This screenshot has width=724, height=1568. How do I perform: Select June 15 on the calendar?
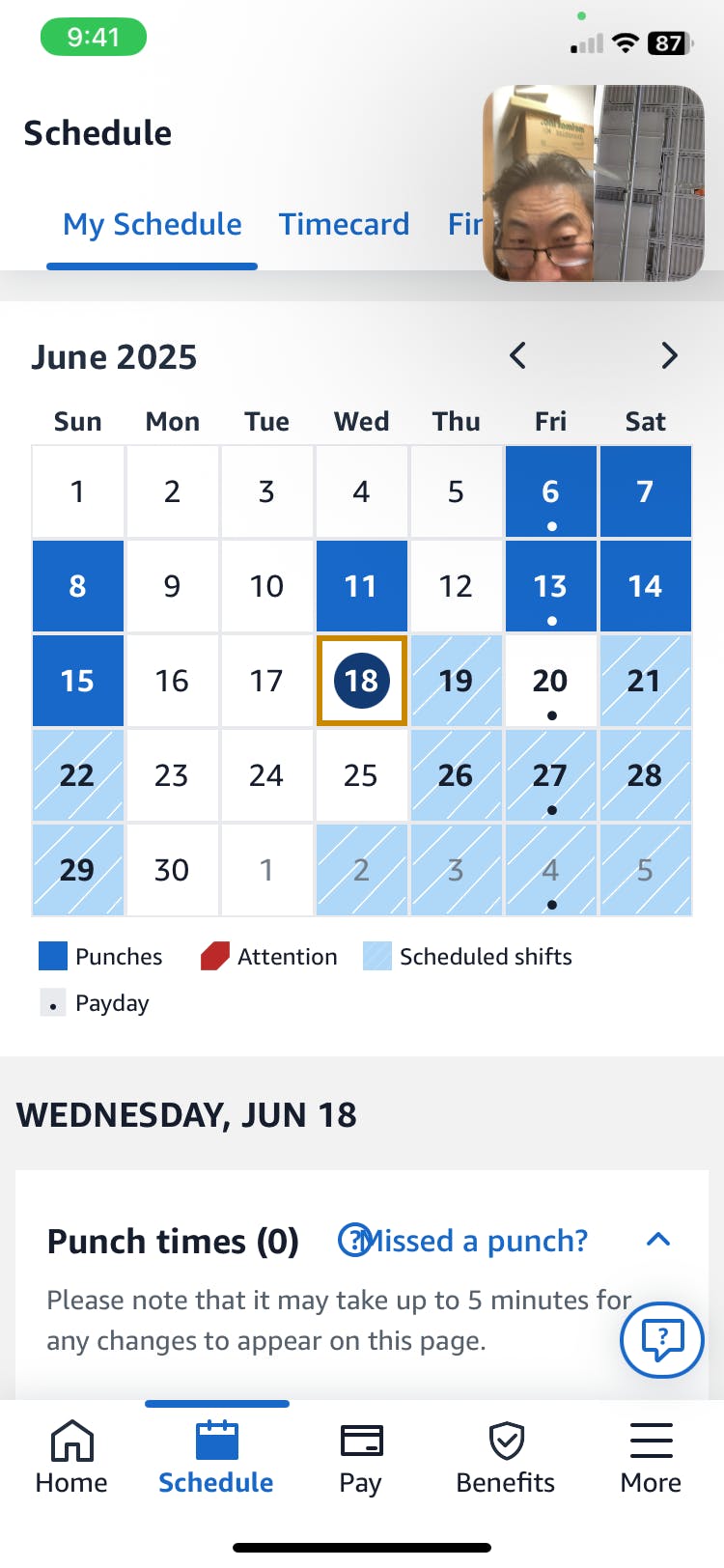point(77,680)
